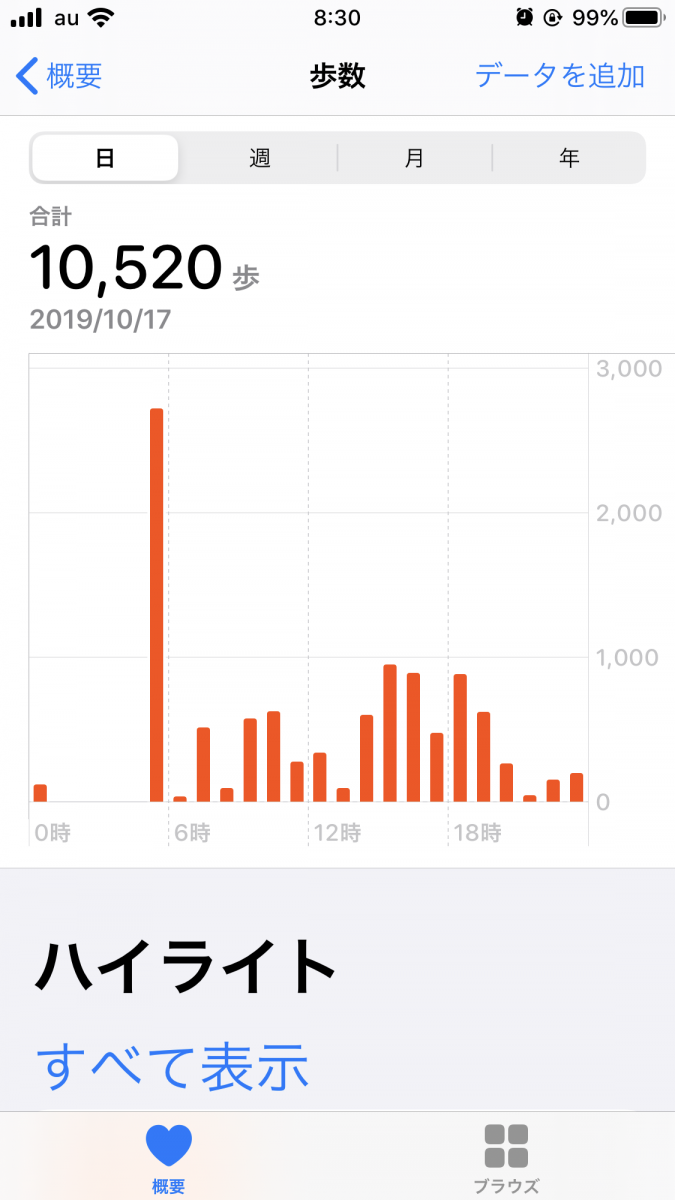
Task: Go back to 概要 screen
Action: 60,76
